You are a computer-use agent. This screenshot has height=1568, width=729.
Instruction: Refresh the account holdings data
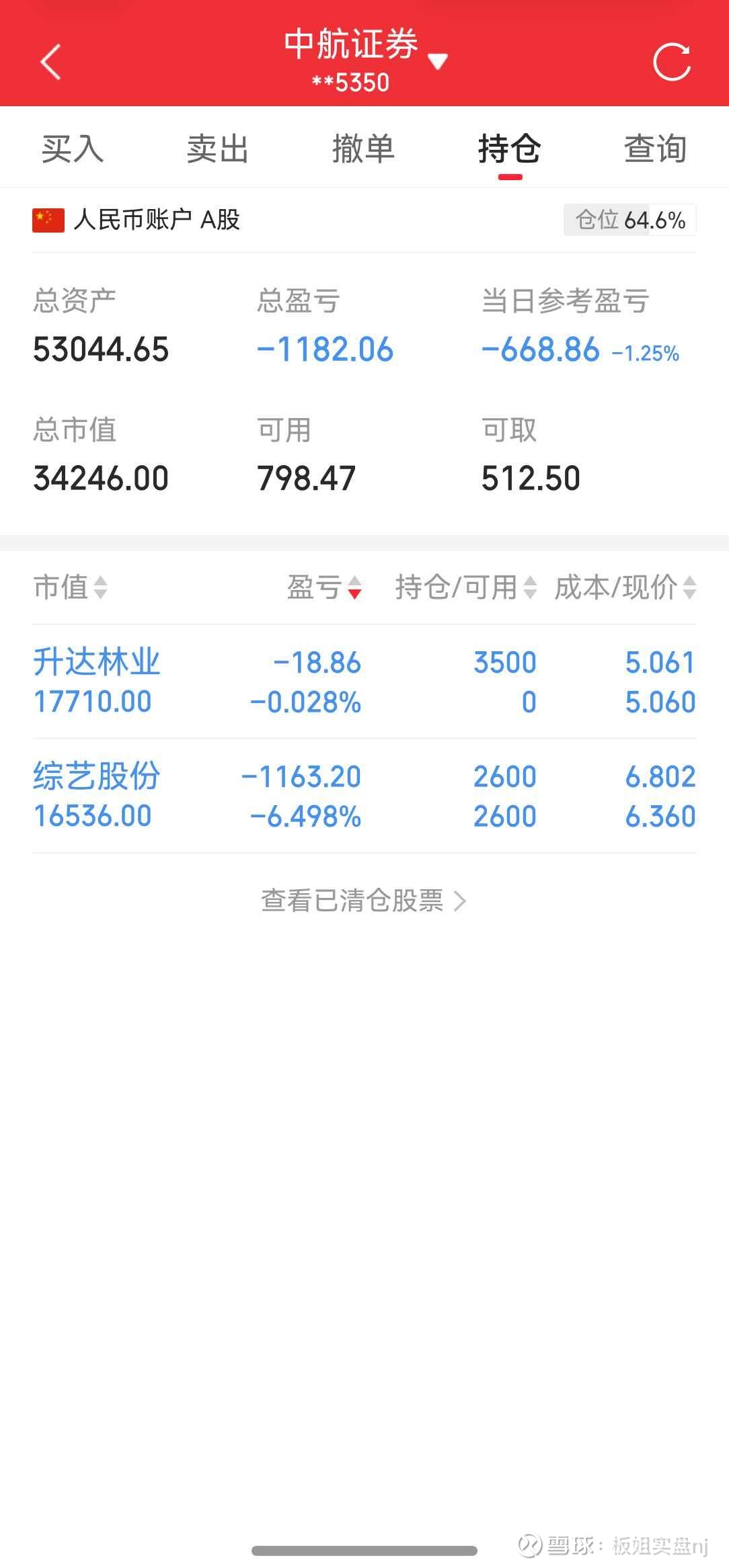pos(672,63)
